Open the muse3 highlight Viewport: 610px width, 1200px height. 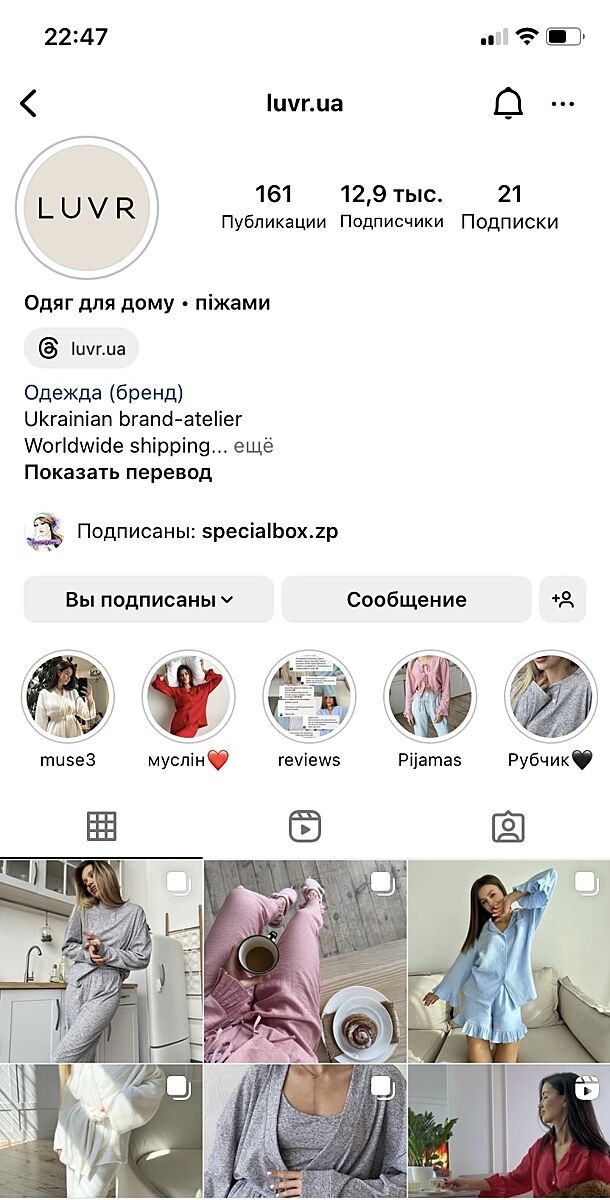coord(68,697)
